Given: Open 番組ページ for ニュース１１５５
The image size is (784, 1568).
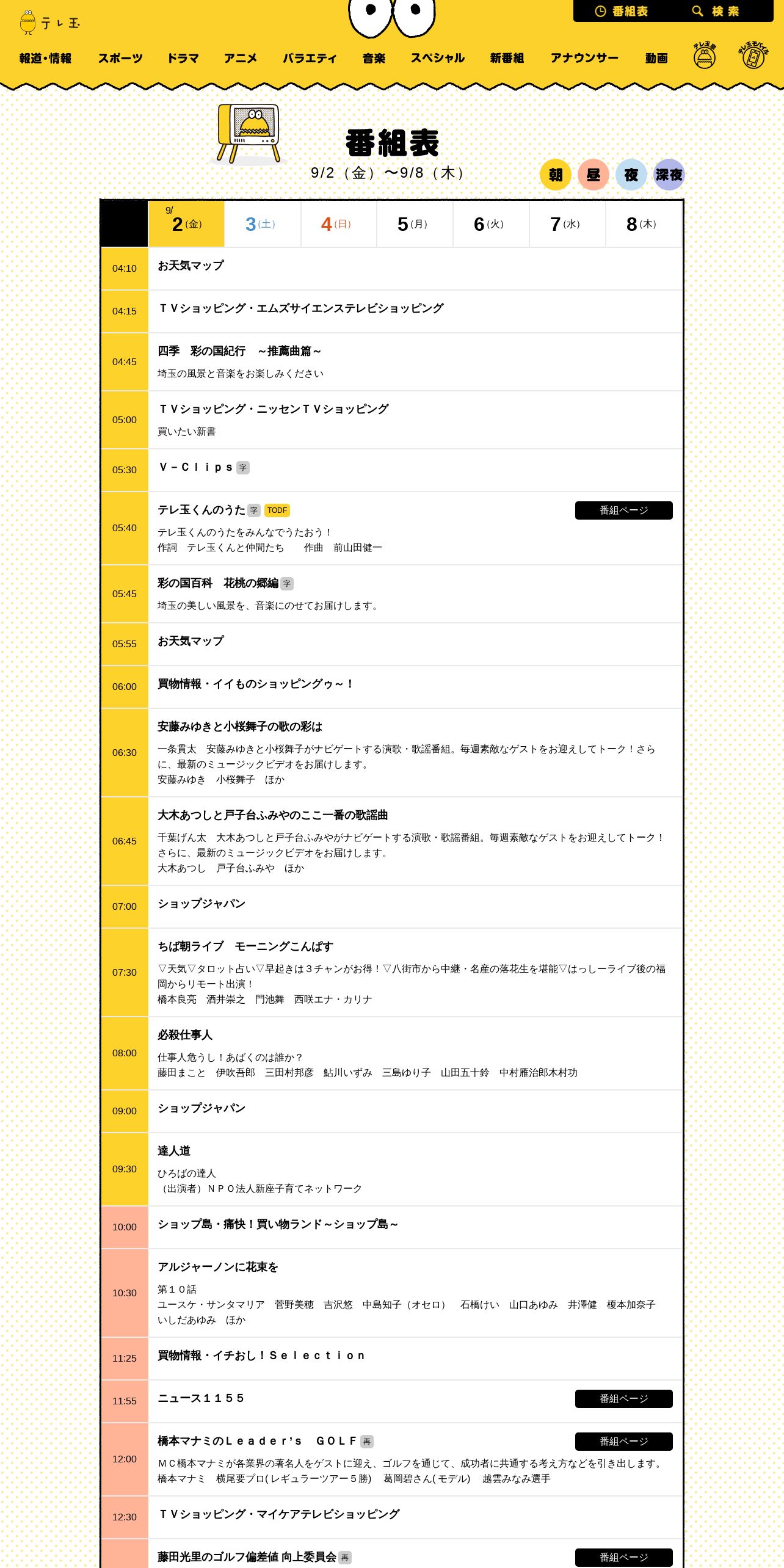Looking at the screenshot, I should pyautogui.click(x=623, y=1399).
